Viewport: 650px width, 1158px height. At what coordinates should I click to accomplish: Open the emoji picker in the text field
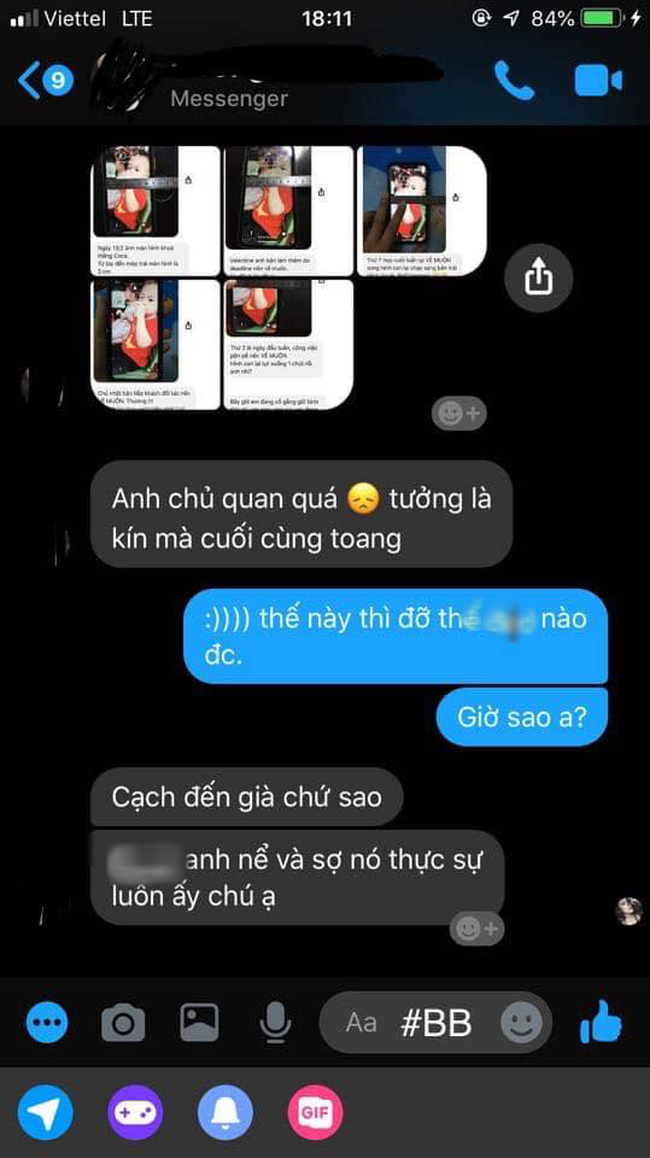point(521,1023)
